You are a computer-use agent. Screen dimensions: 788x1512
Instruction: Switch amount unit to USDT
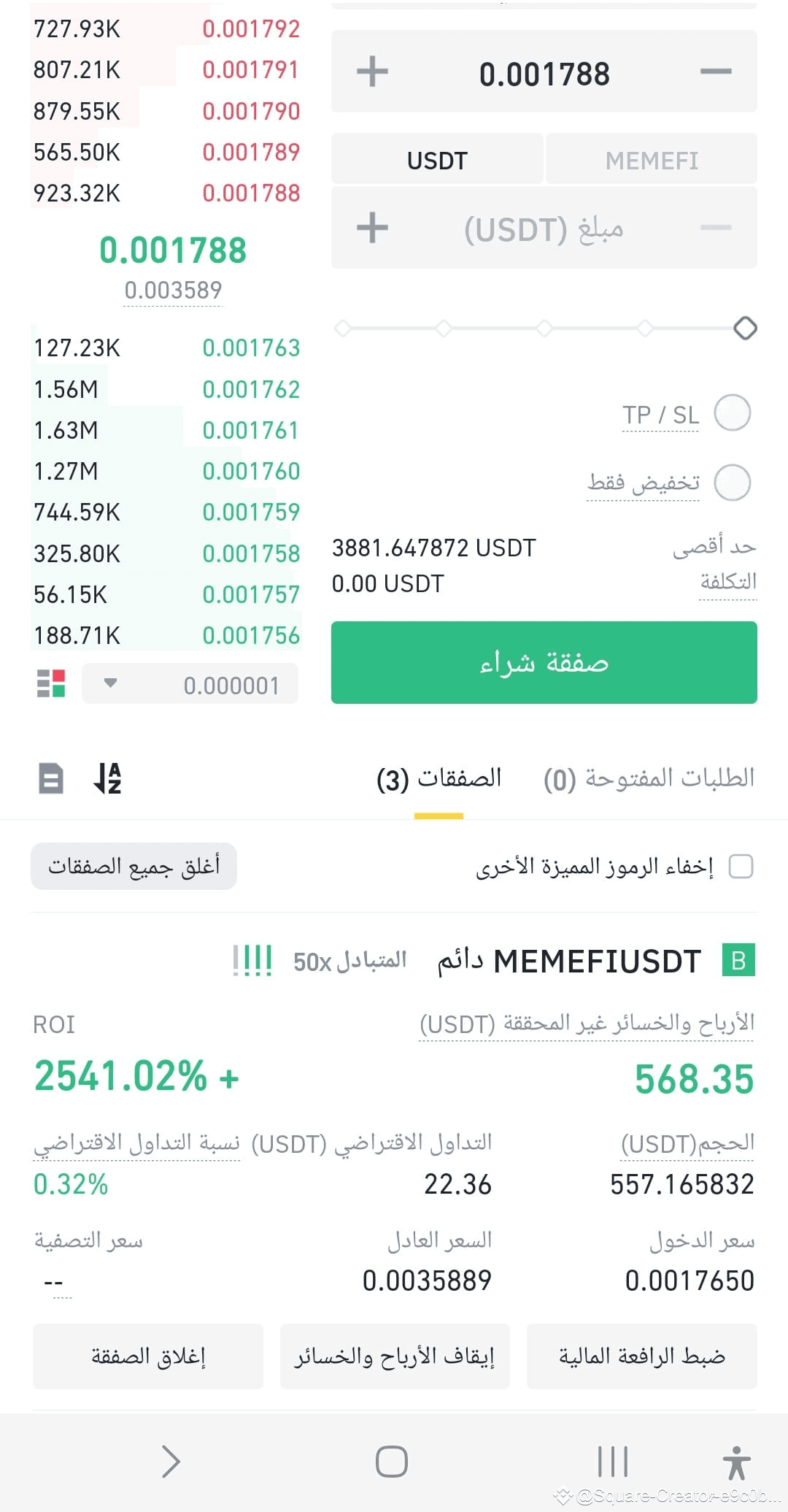(x=437, y=160)
